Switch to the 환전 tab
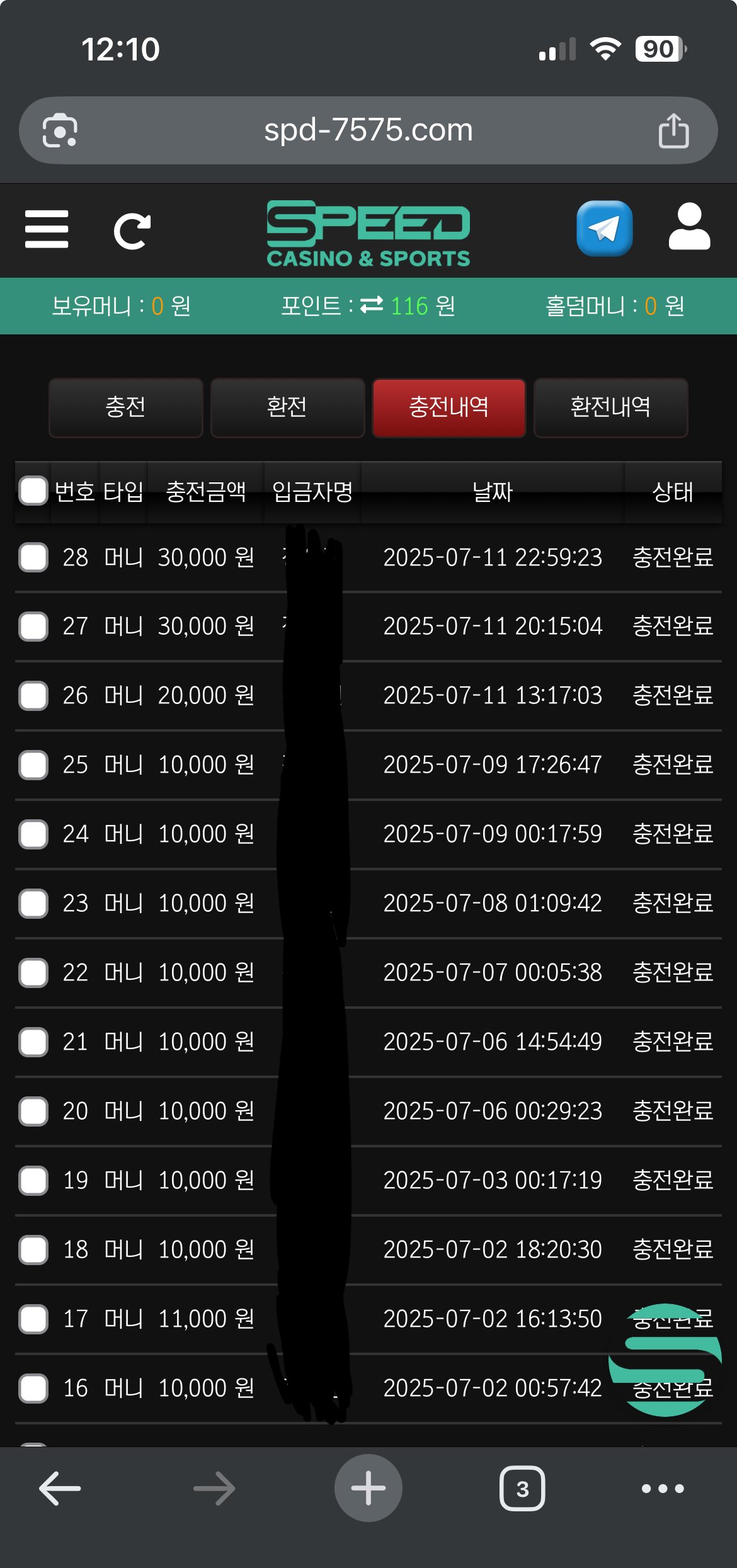Viewport: 737px width, 1568px height. (287, 407)
